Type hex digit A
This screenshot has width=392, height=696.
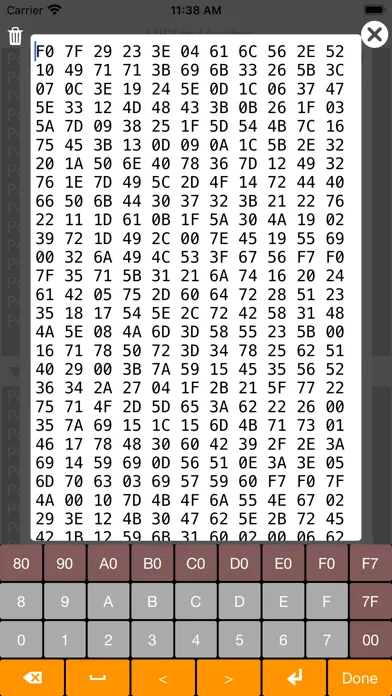coord(108,601)
